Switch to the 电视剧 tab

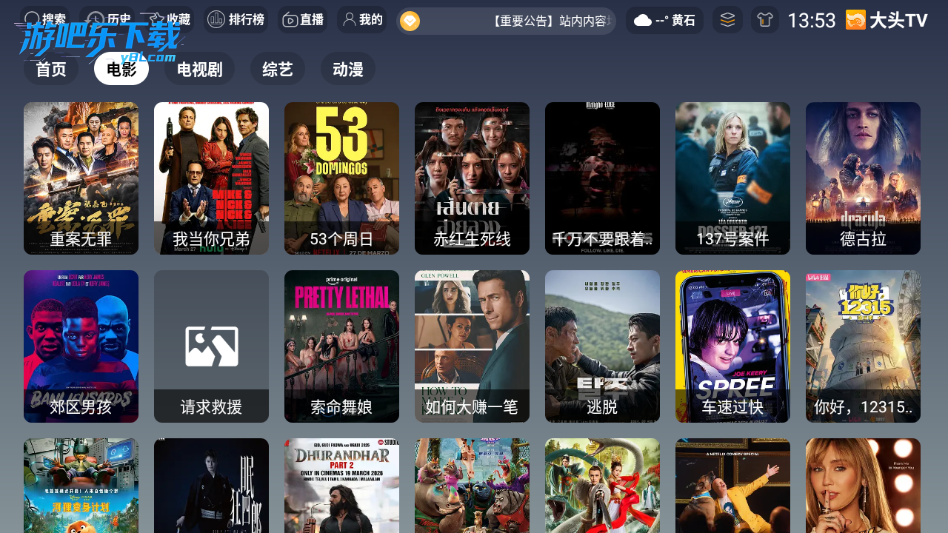(199, 69)
